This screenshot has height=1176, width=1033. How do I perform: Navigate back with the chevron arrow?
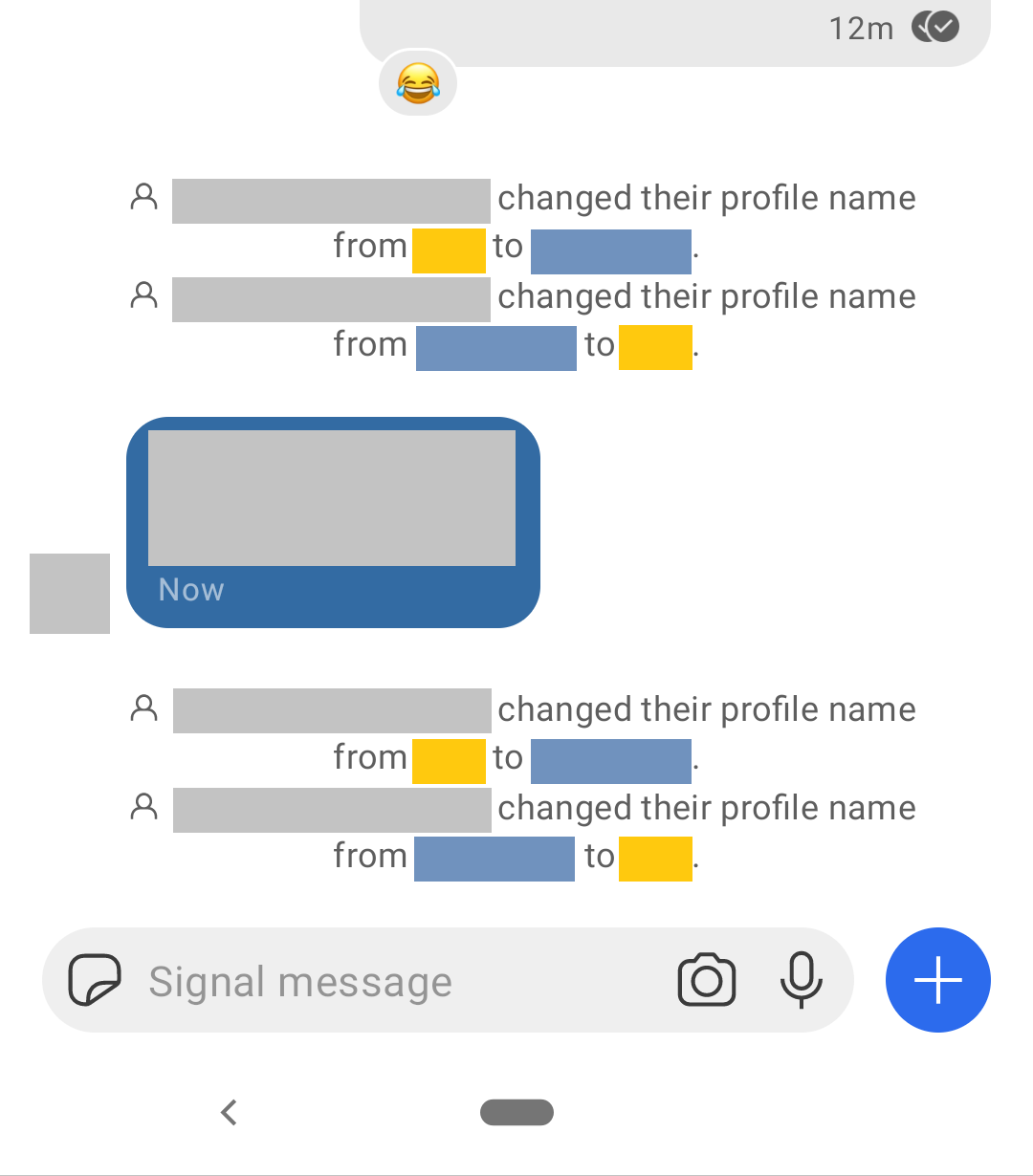click(230, 1112)
